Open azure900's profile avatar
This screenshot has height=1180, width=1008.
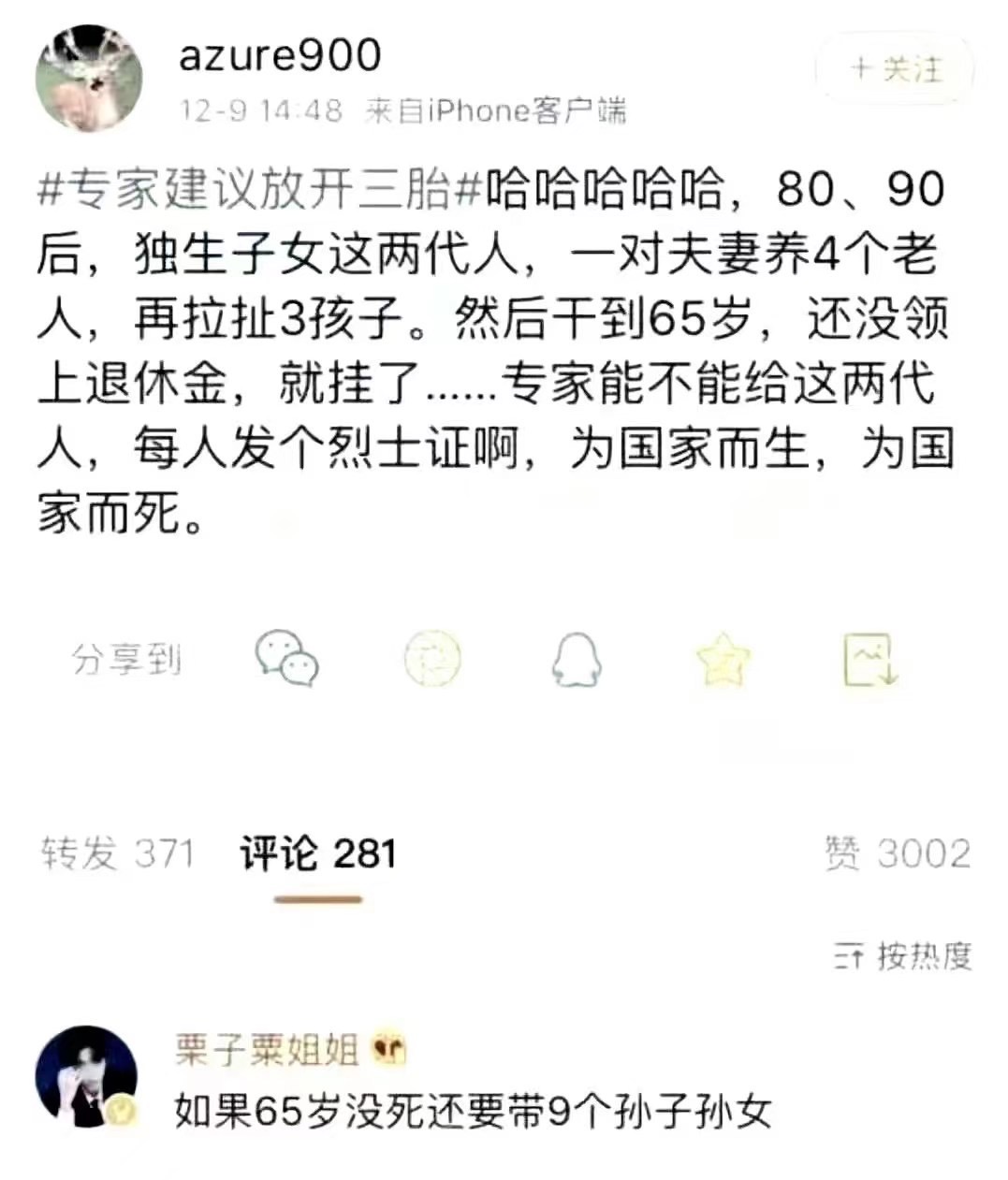click(89, 79)
